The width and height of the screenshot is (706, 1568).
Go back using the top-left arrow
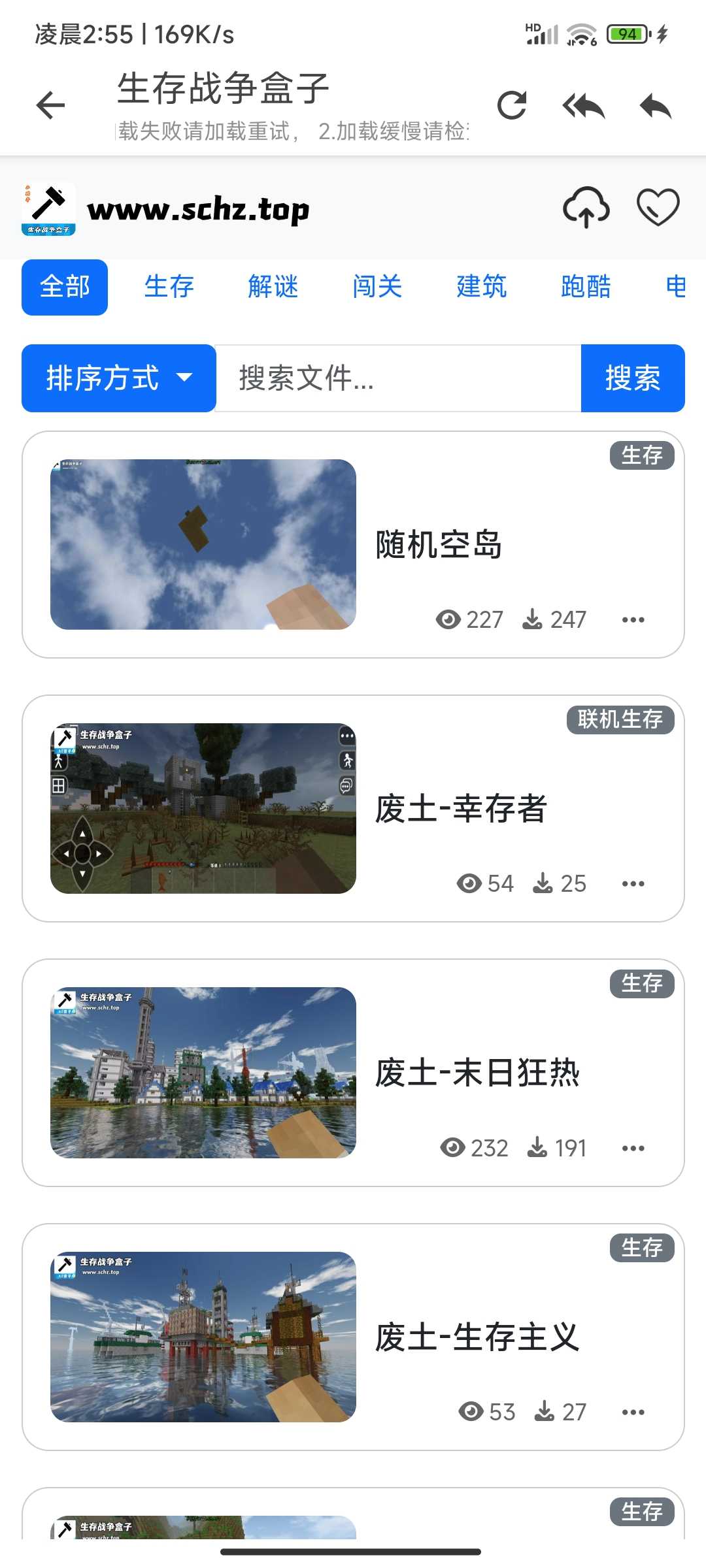(x=50, y=105)
